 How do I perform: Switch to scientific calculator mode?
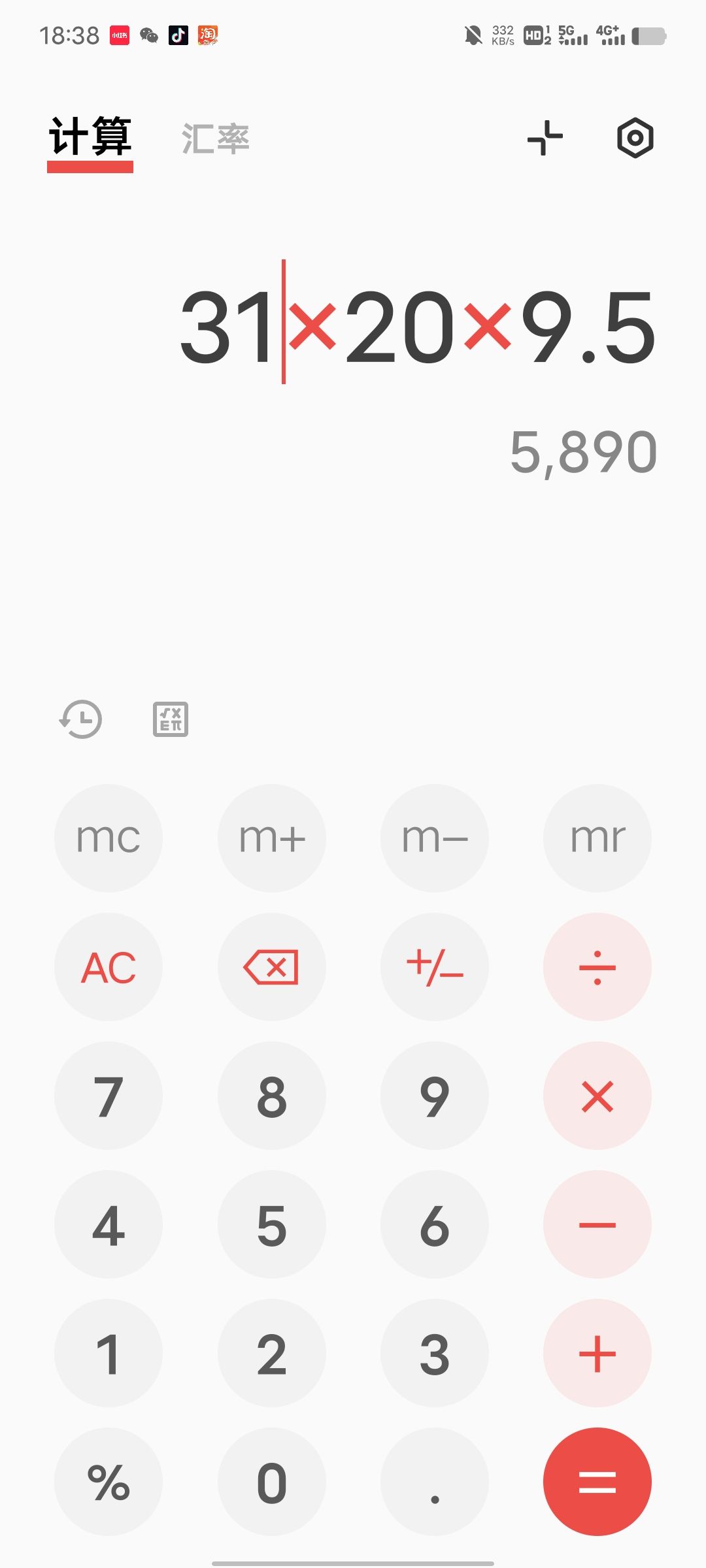[x=171, y=719]
